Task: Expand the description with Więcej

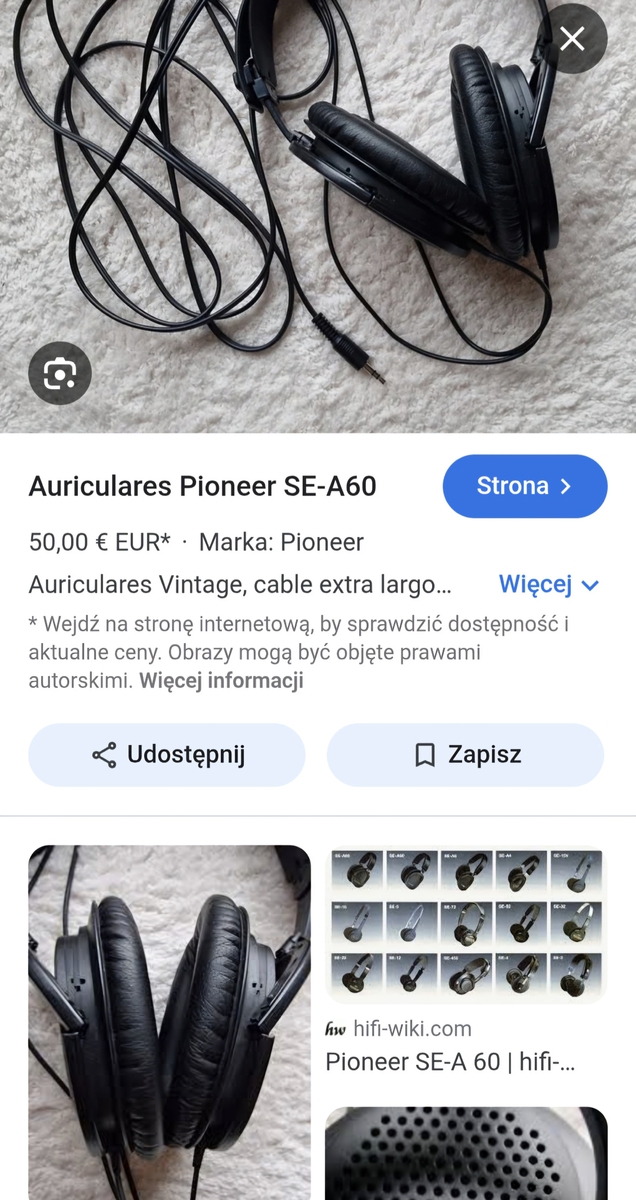Action: click(x=549, y=584)
